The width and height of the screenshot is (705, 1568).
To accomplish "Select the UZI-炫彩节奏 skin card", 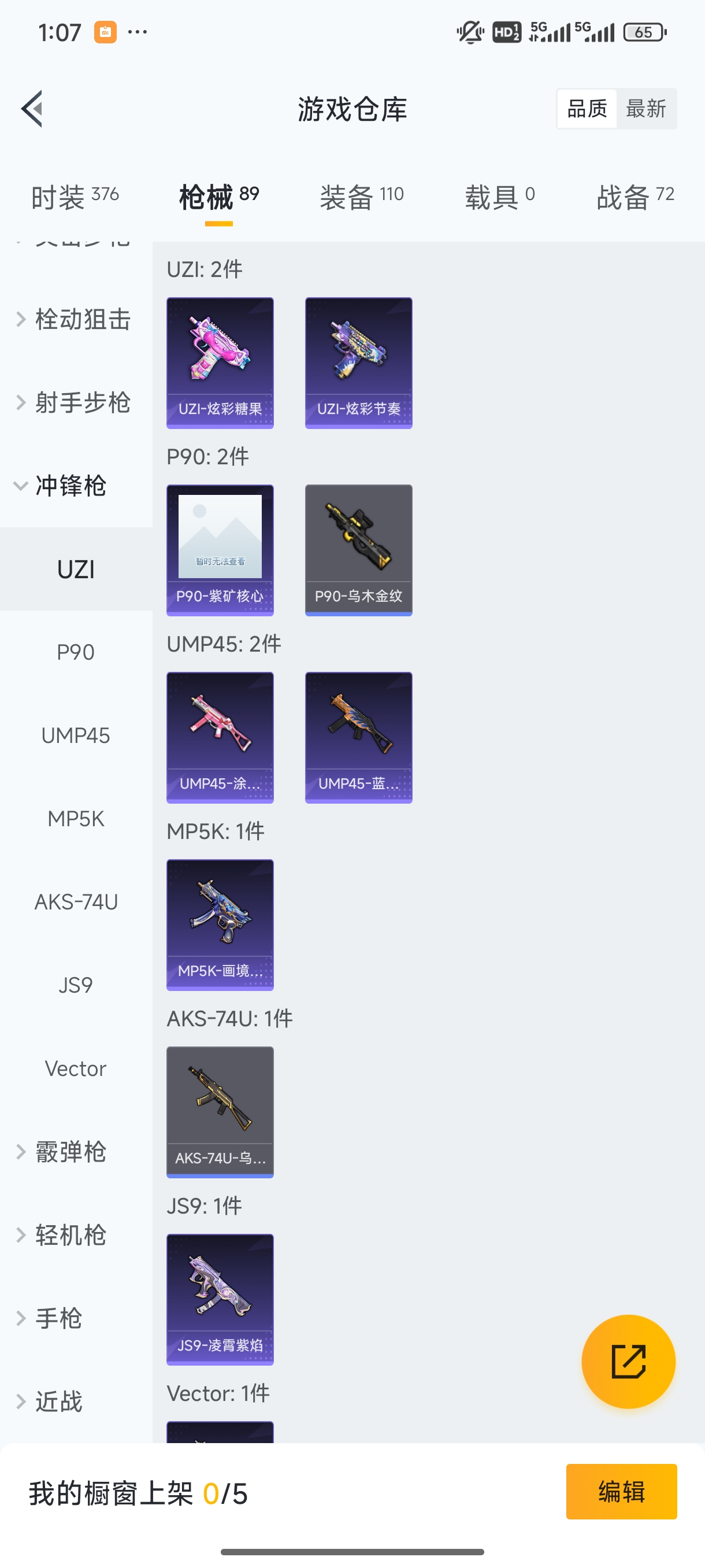I will (358, 362).
